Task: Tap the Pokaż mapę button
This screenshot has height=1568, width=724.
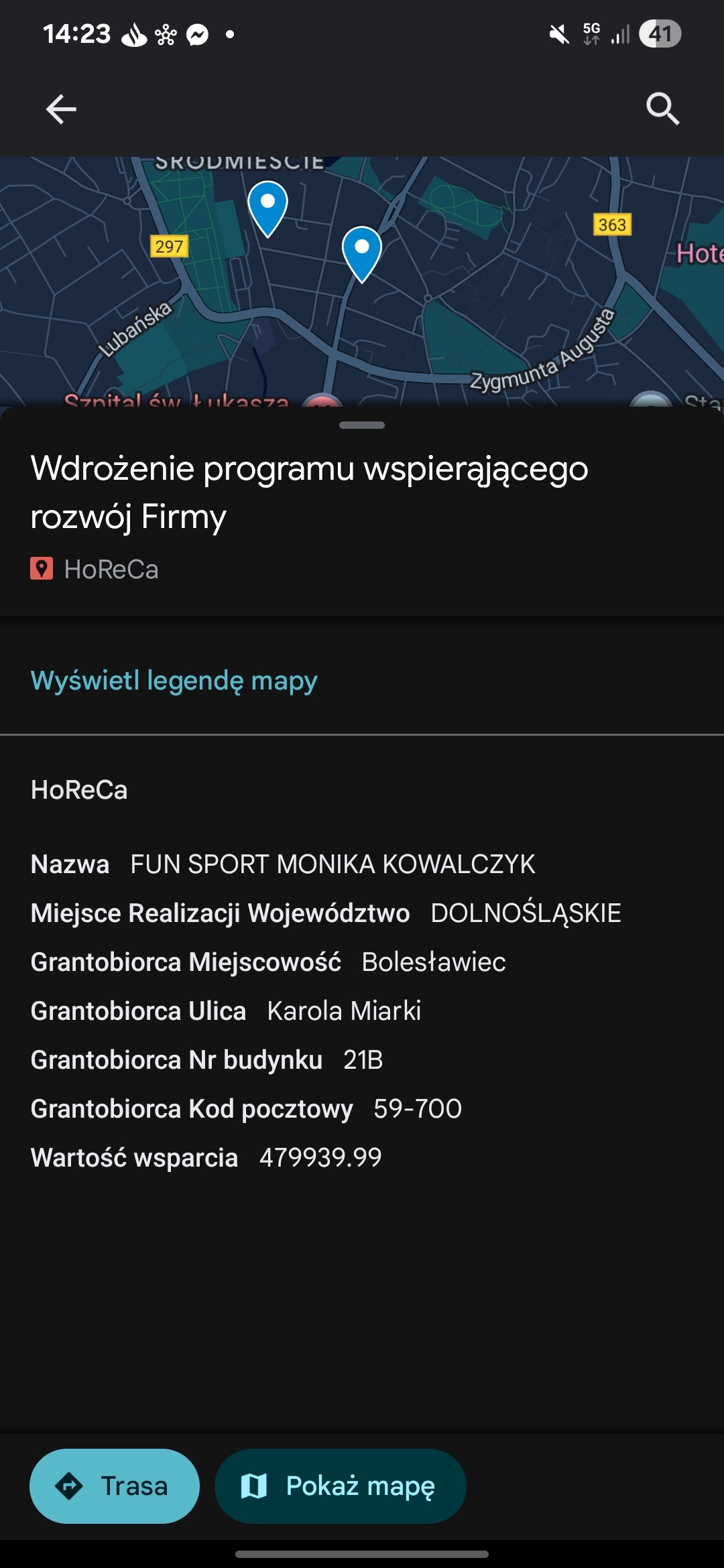Action: click(340, 1486)
